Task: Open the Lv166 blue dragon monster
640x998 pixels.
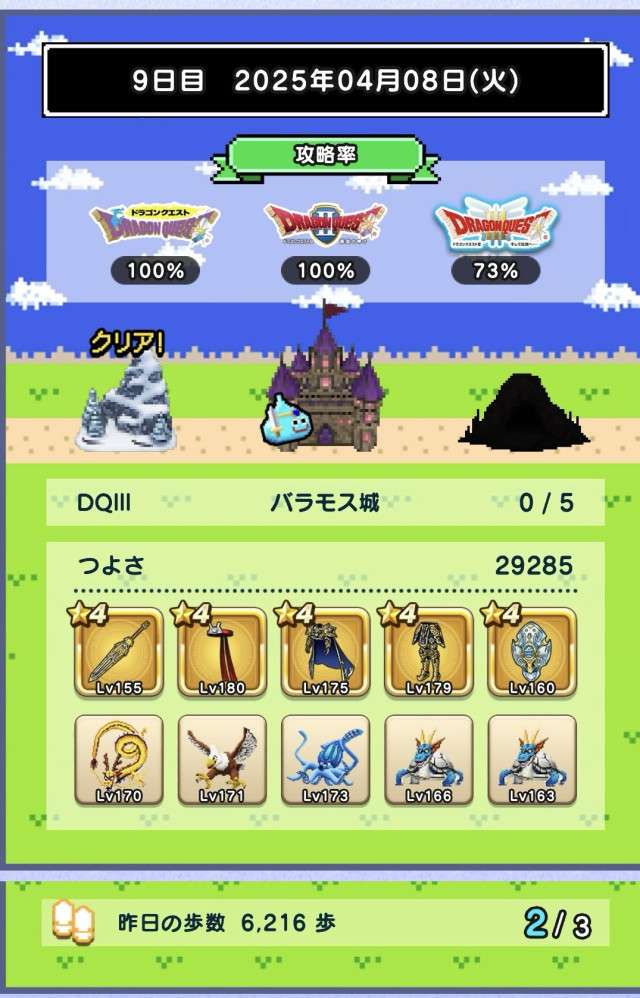Action: point(429,760)
